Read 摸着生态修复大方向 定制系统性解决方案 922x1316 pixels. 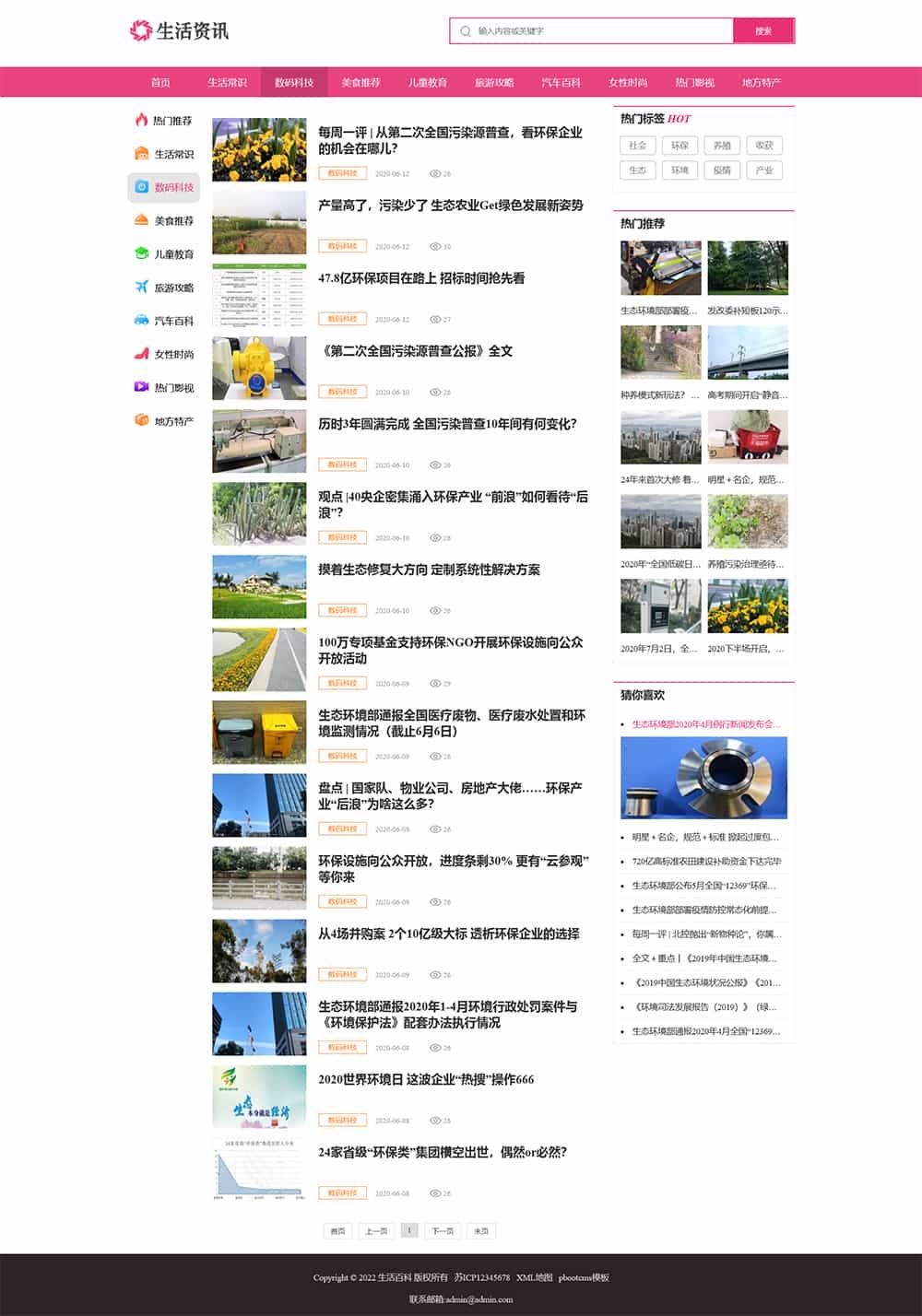[x=429, y=570]
